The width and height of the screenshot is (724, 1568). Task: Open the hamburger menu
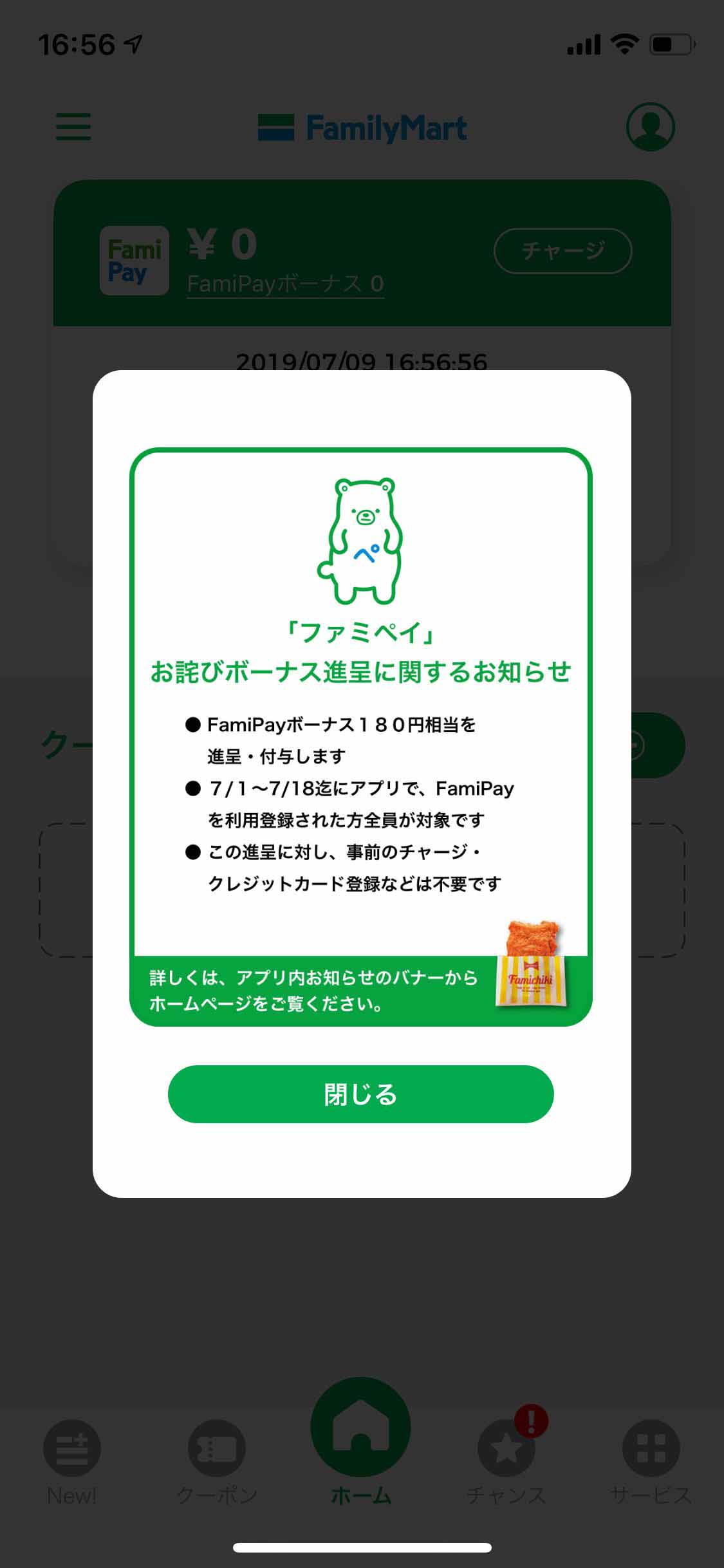[x=73, y=127]
